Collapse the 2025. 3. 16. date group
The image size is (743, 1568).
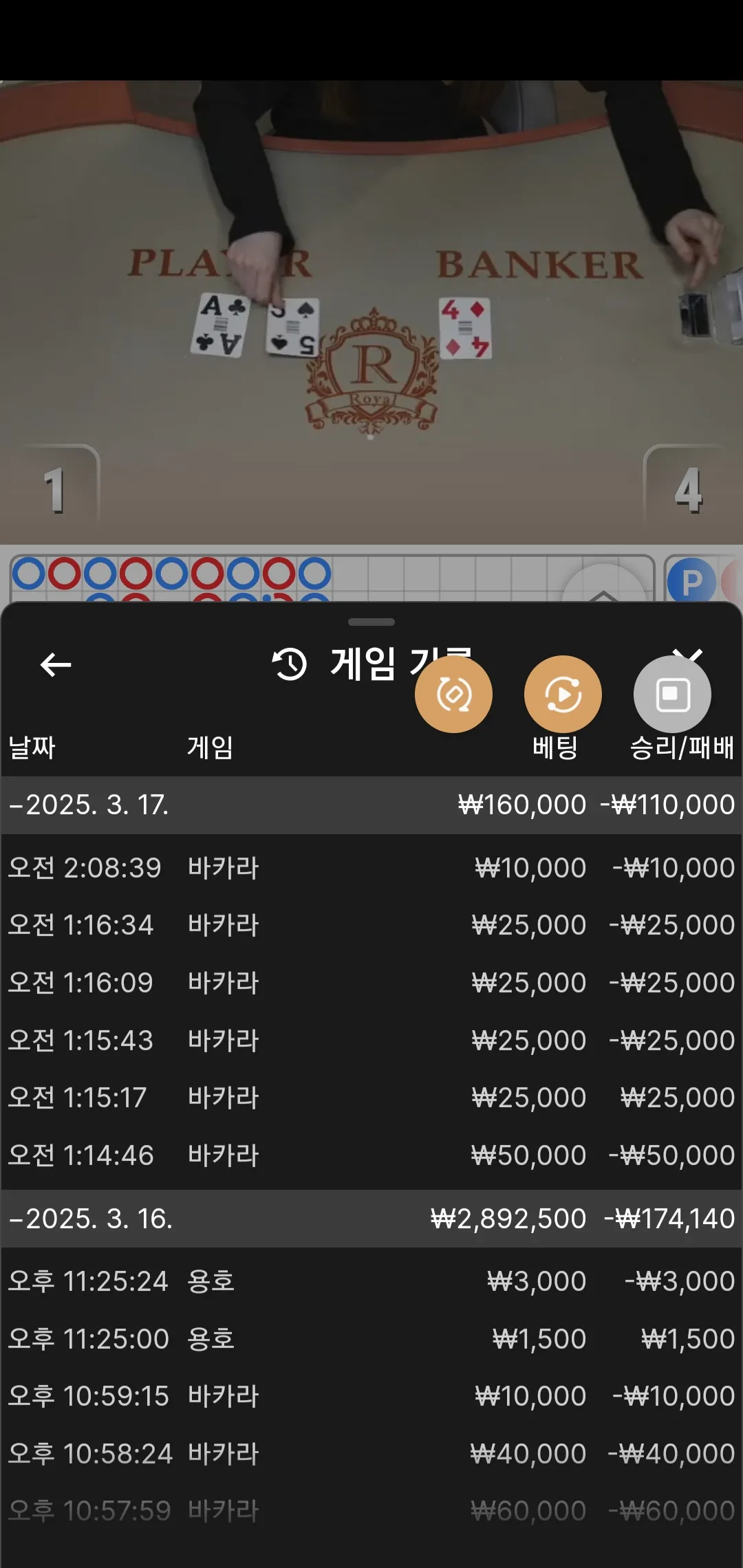tap(371, 1219)
